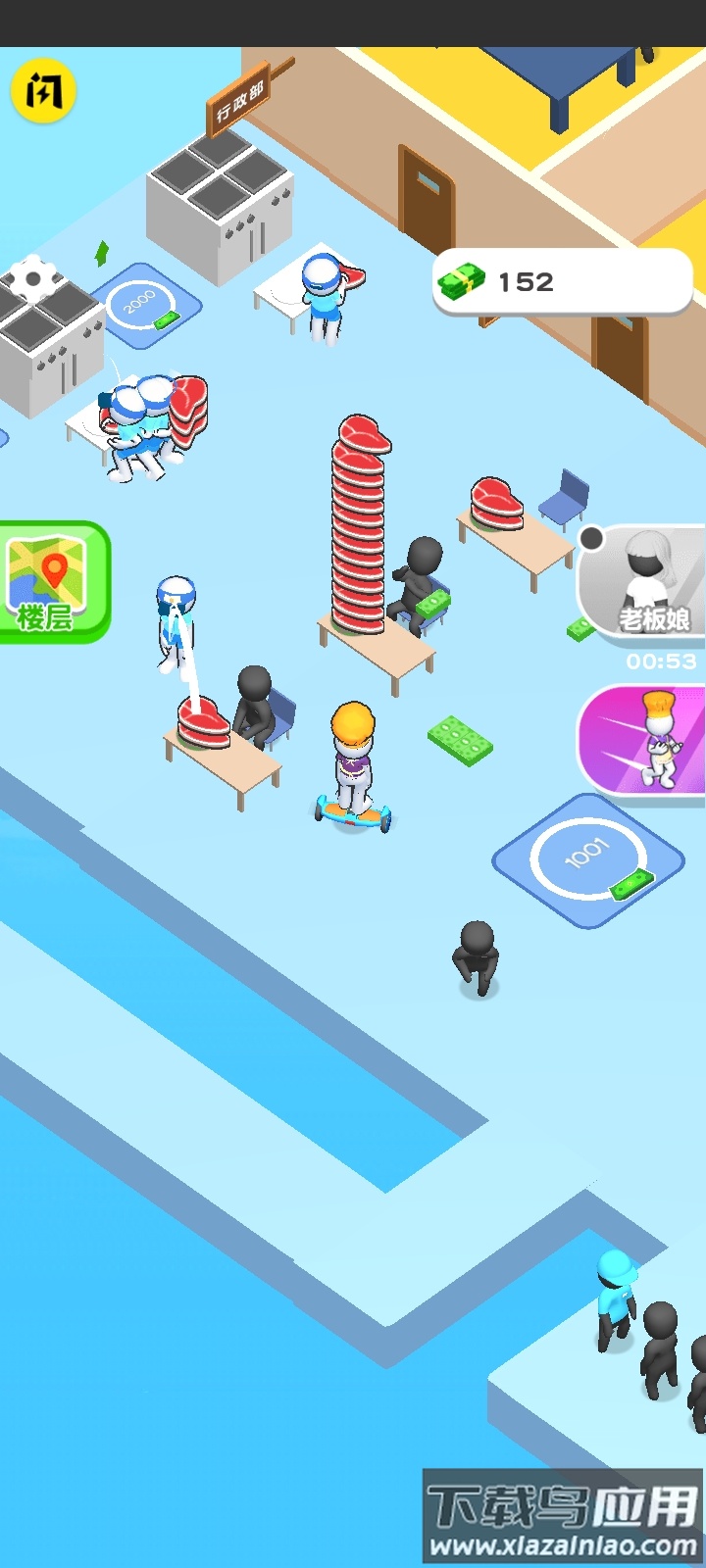This screenshot has height=1568, width=706.
Task: Open the game settings gear
Action: click(32, 278)
